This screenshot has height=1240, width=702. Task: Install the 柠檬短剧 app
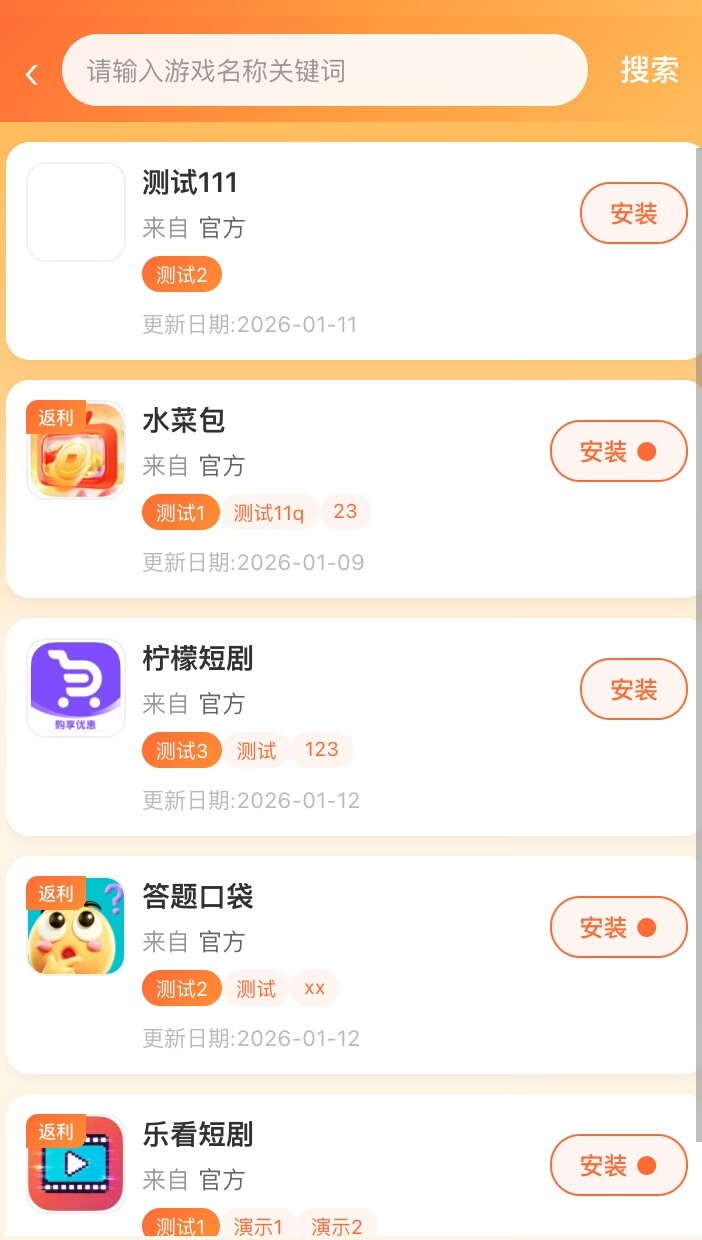coord(633,689)
